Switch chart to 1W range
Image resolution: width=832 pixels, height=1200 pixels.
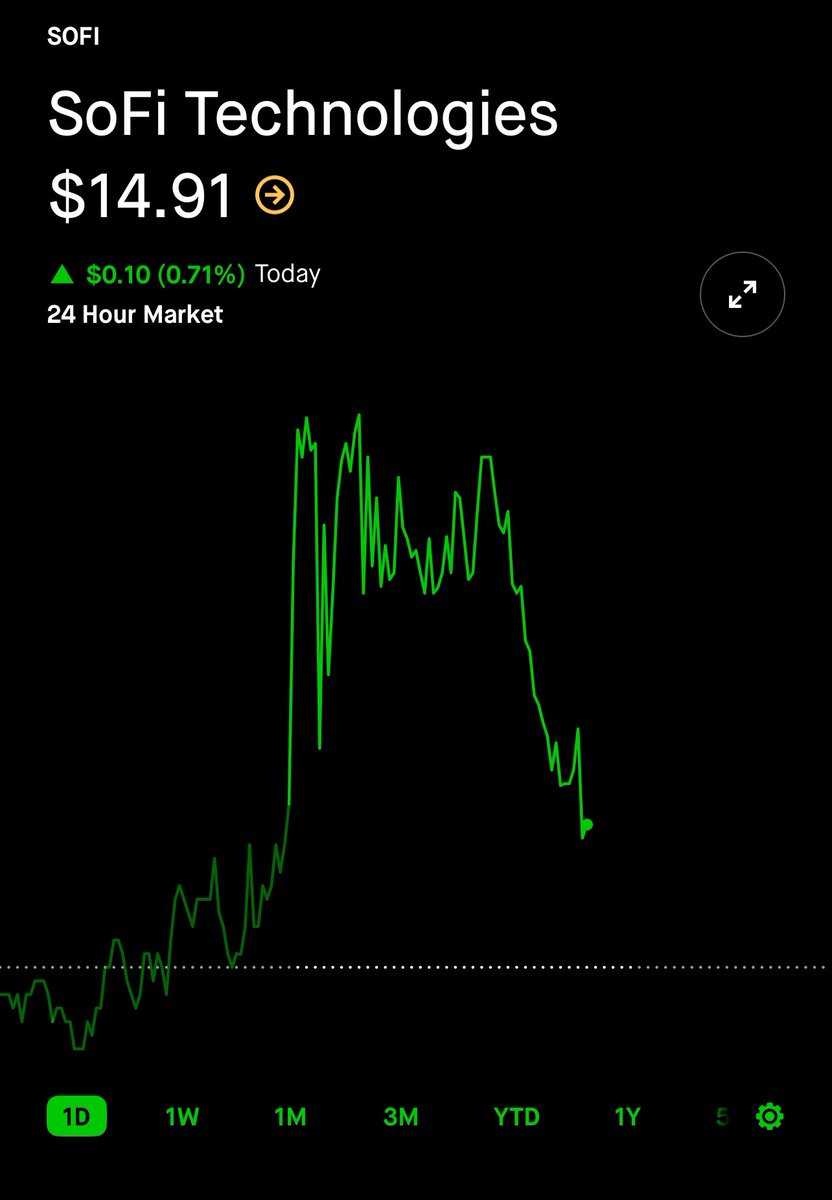tap(182, 1116)
